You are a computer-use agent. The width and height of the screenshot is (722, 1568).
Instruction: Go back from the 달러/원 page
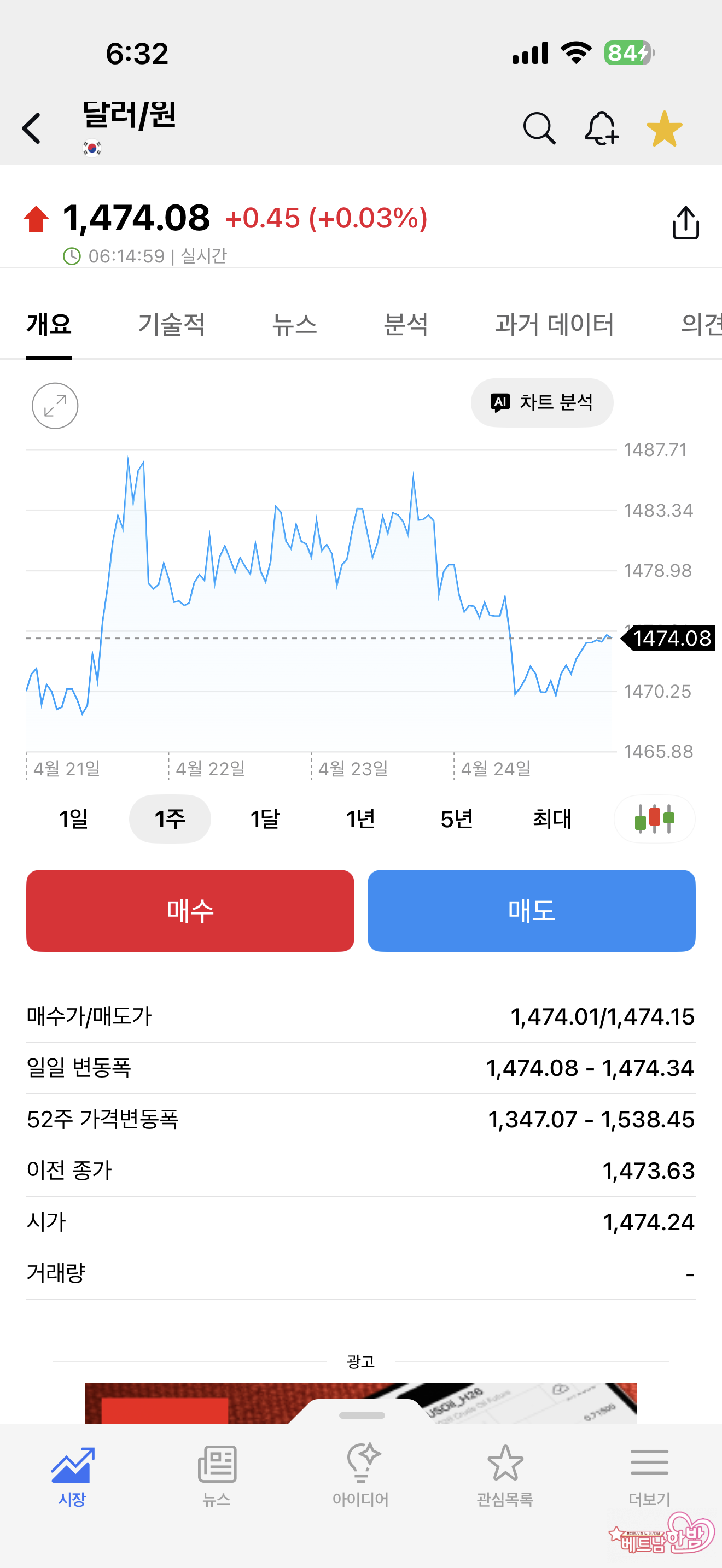coord(32,128)
